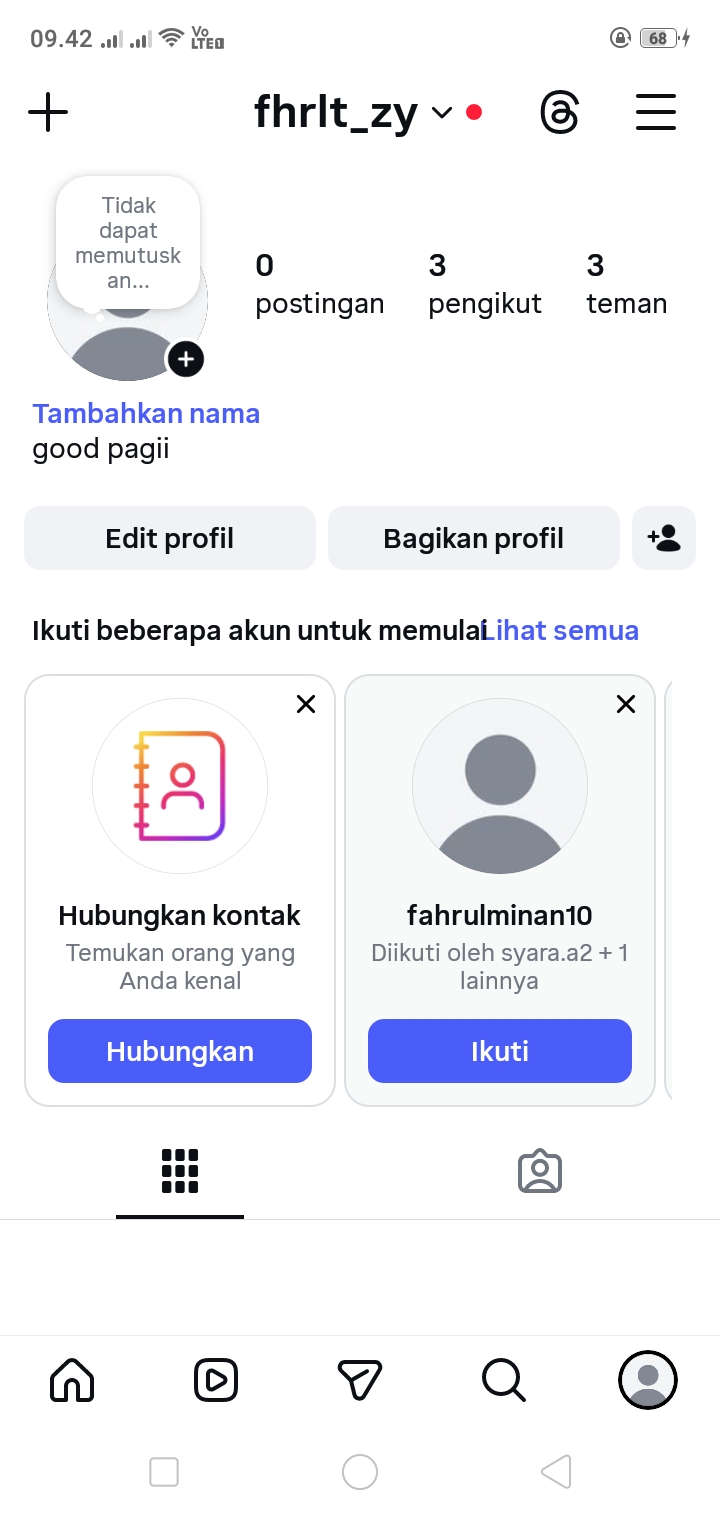This screenshot has width=720, height=1520.
Task: Open Edit profil
Action: point(170,538)
